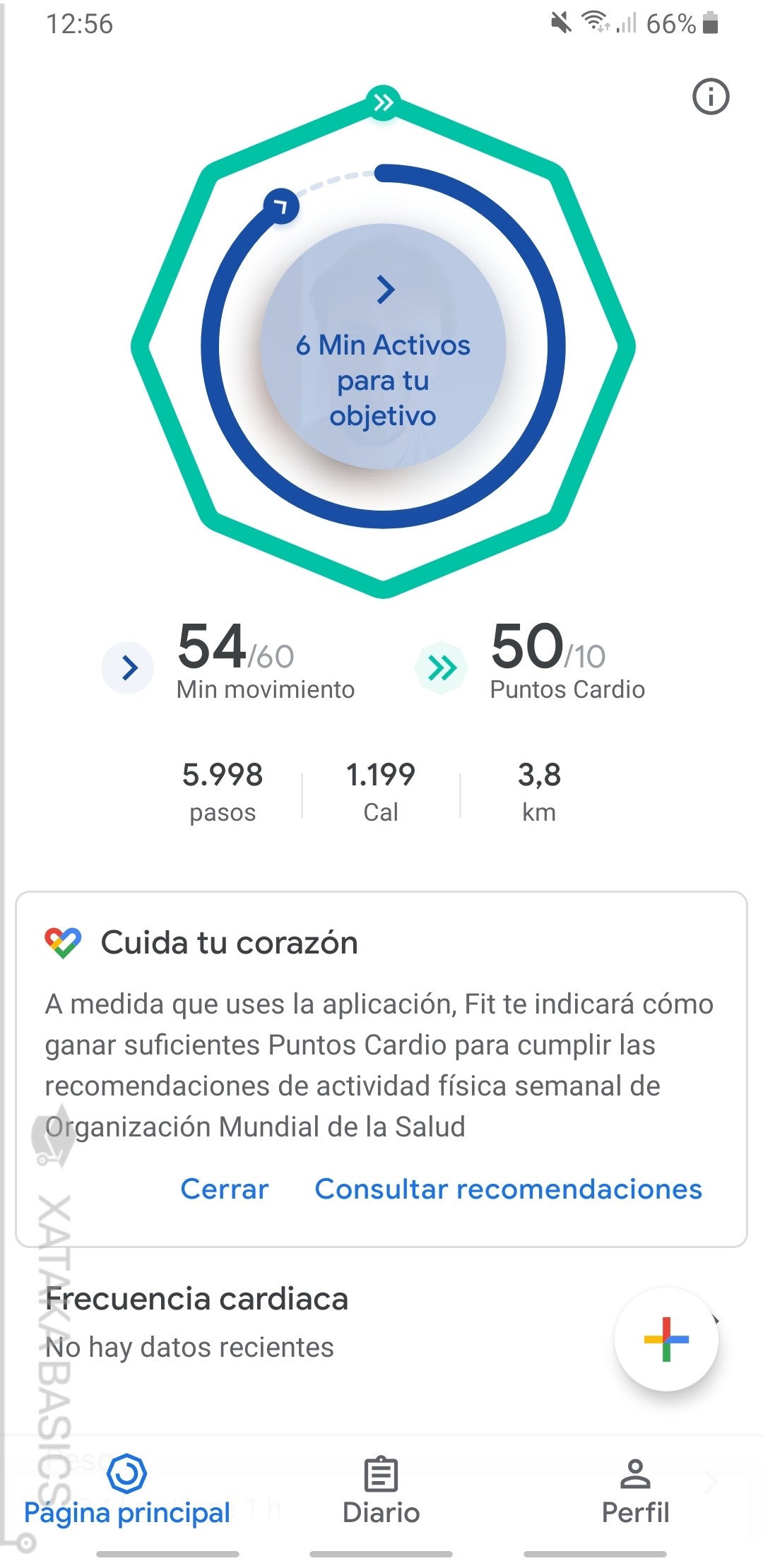The image size is (763, 1568).
Task: Open the top ring goal marker chevron
Action: 383,101
